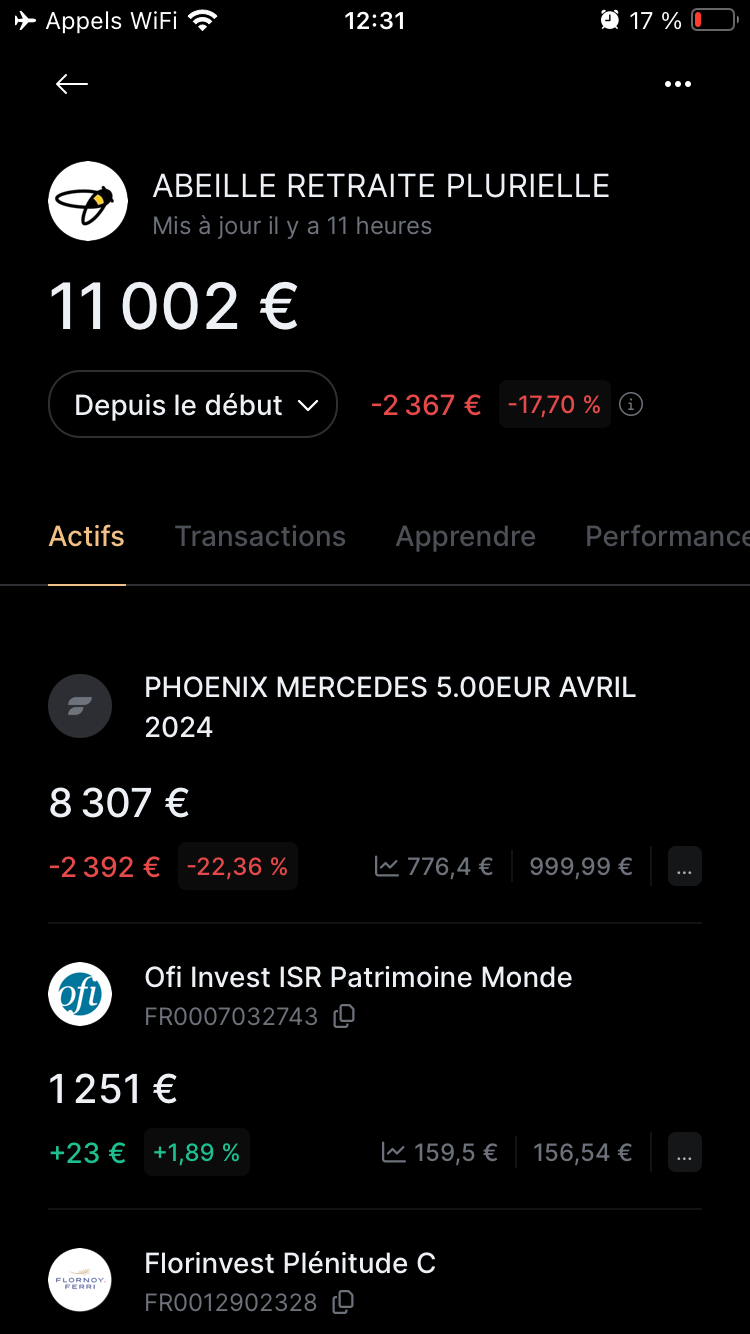Switch to the Apprendre tab

tap(465, 536)
